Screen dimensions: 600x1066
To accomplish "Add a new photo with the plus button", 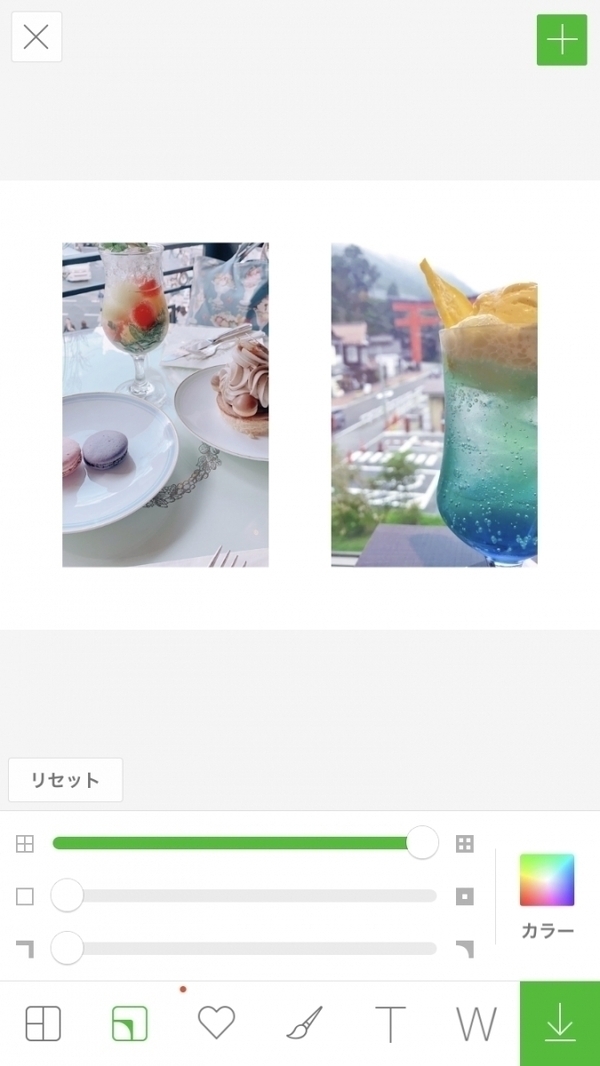I will tap(562, 40).
